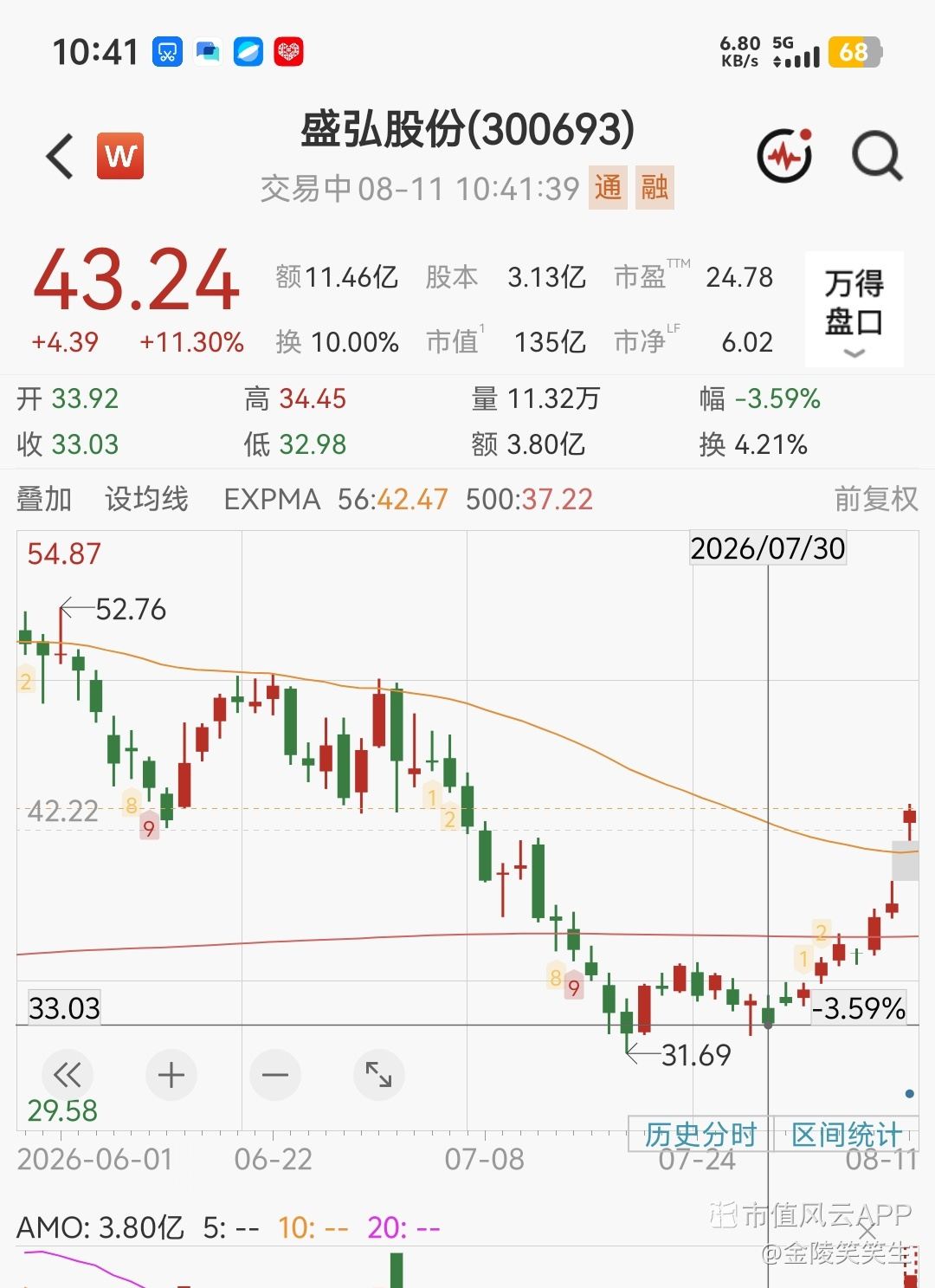Screen dimensions: 935x1288
Task: Zoom in chart with plus button
Action: pyautogui.click(x=171, y=1075)
